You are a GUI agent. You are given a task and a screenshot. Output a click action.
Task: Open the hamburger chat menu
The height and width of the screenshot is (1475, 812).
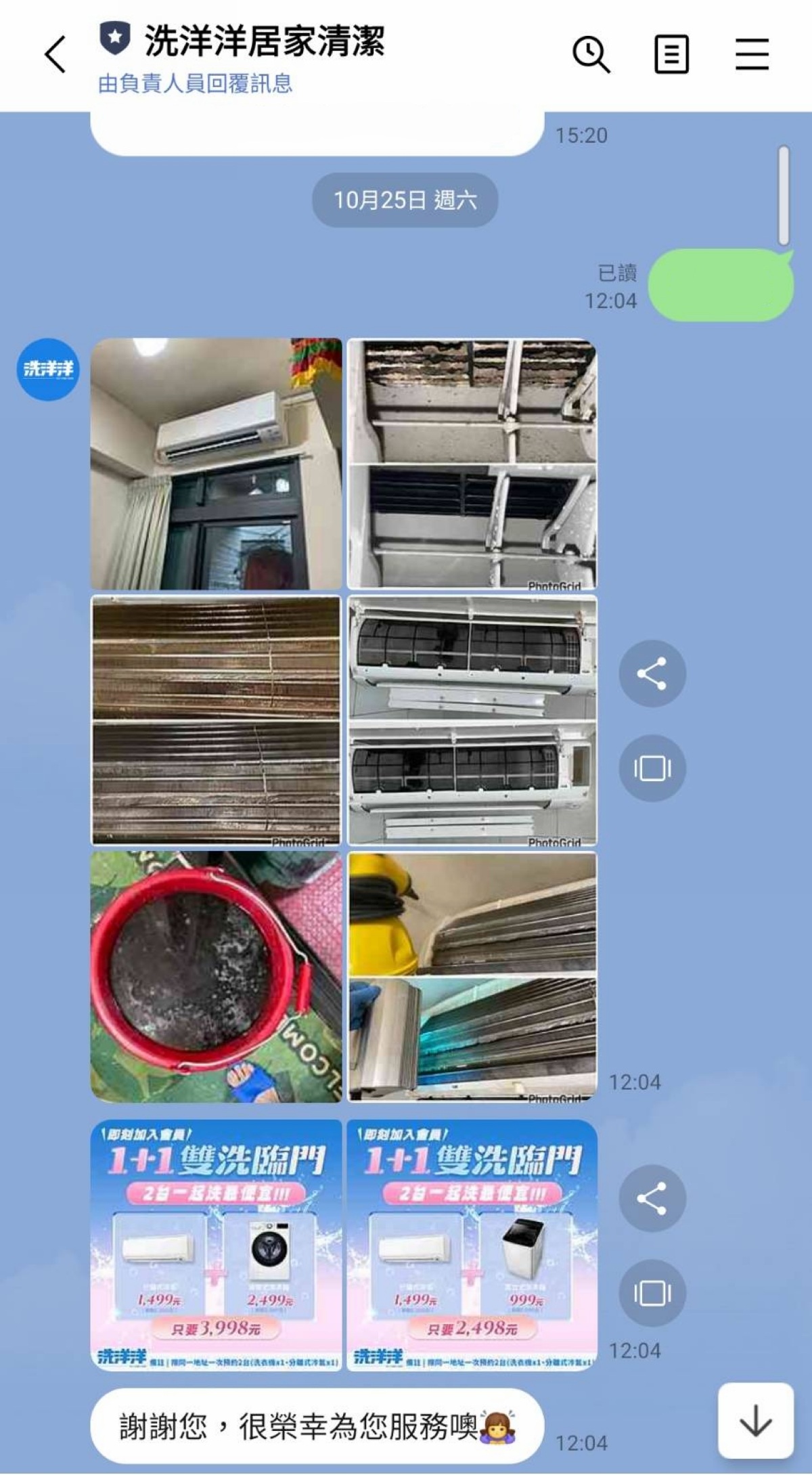click(x=752, y=54)
